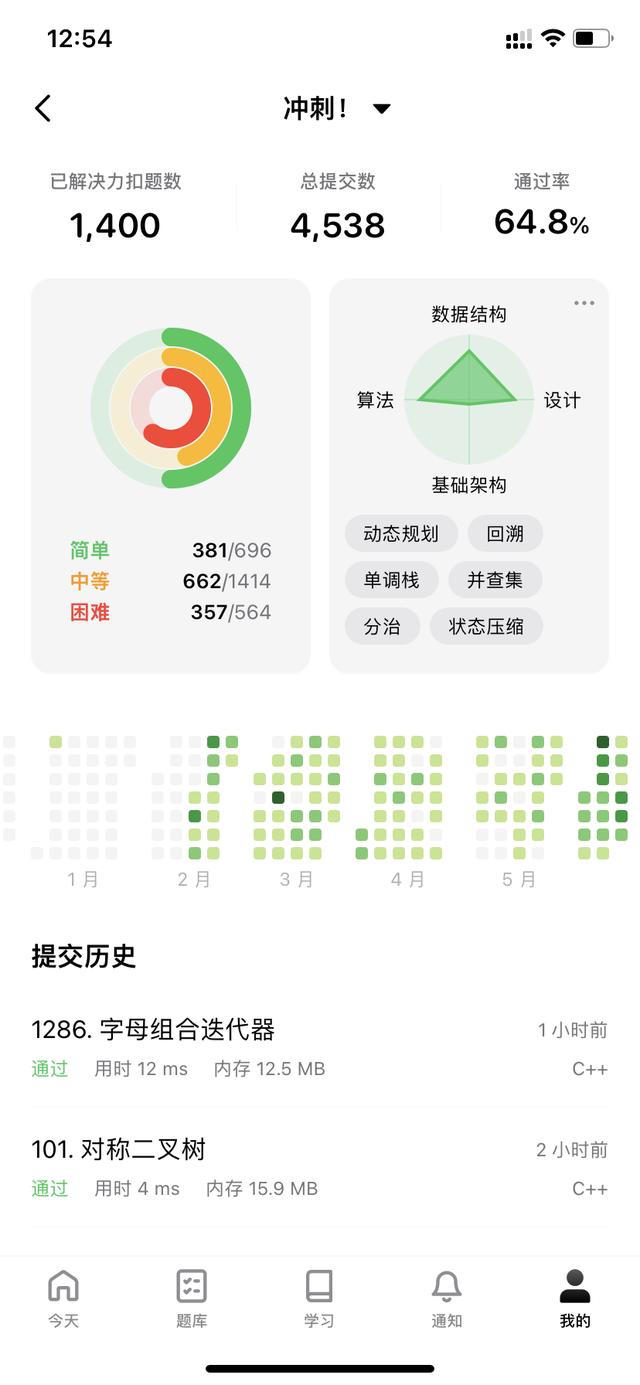Viewport: 640px width, 1385px height.
Task: Select the 回溯 tag chip
Action: pos(505,533)
